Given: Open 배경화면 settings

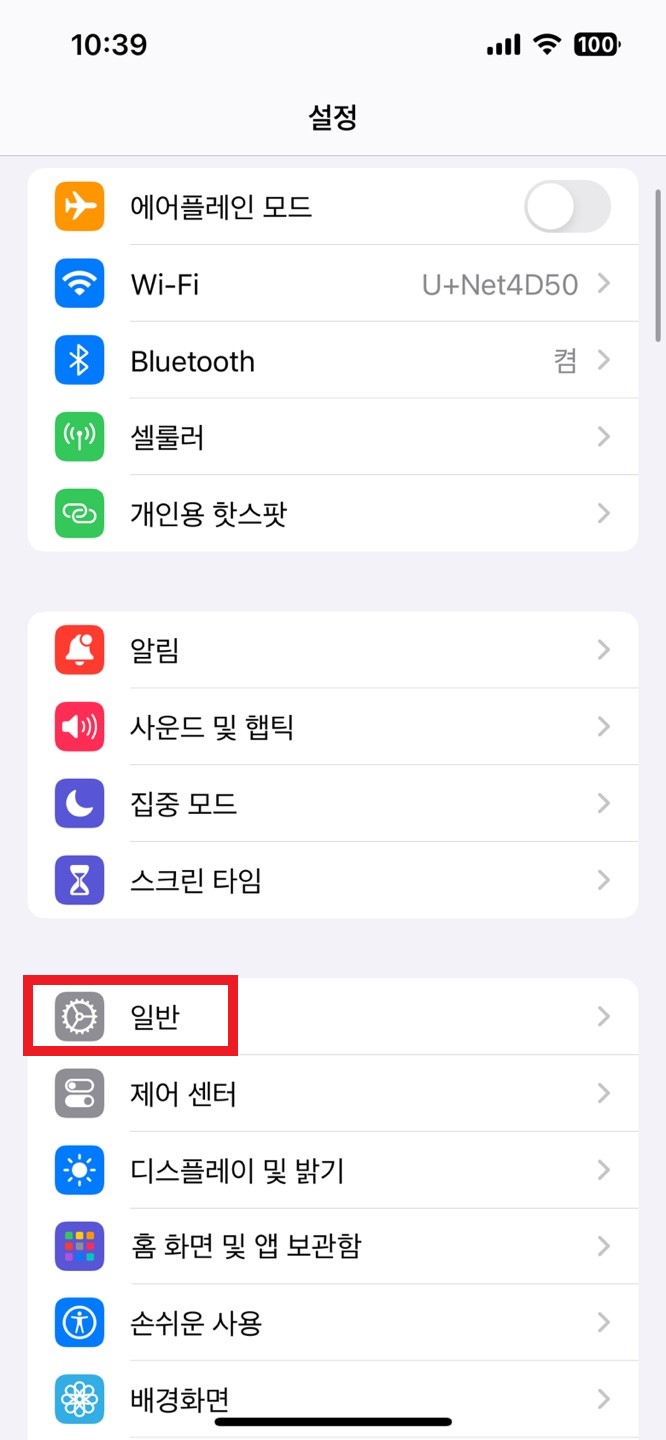Looking at the screenshot, I should pyautogui.click(x=332, y=1396).
